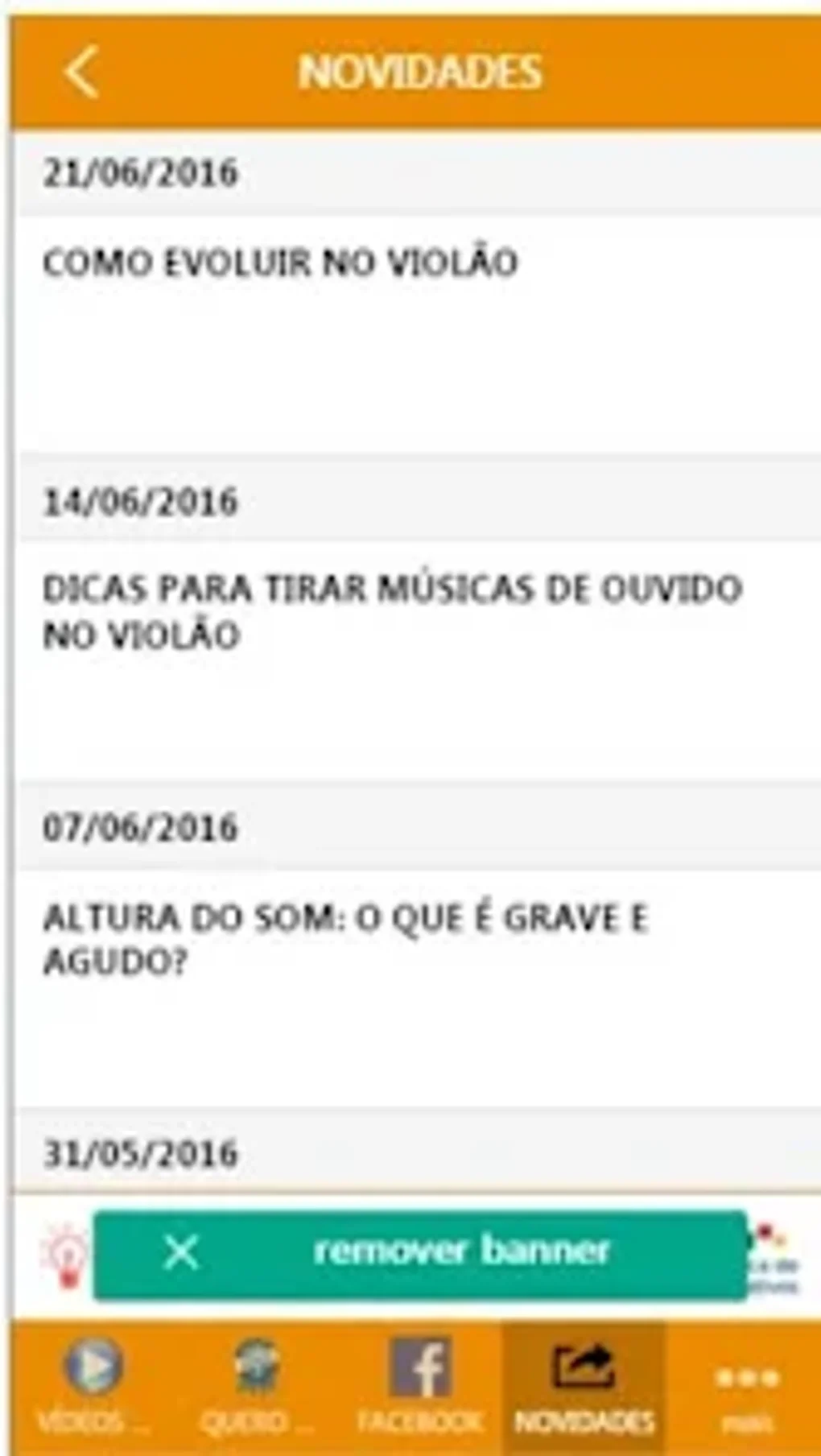Open Dicas para tirar músicas de ouvido

click(391, 612)
